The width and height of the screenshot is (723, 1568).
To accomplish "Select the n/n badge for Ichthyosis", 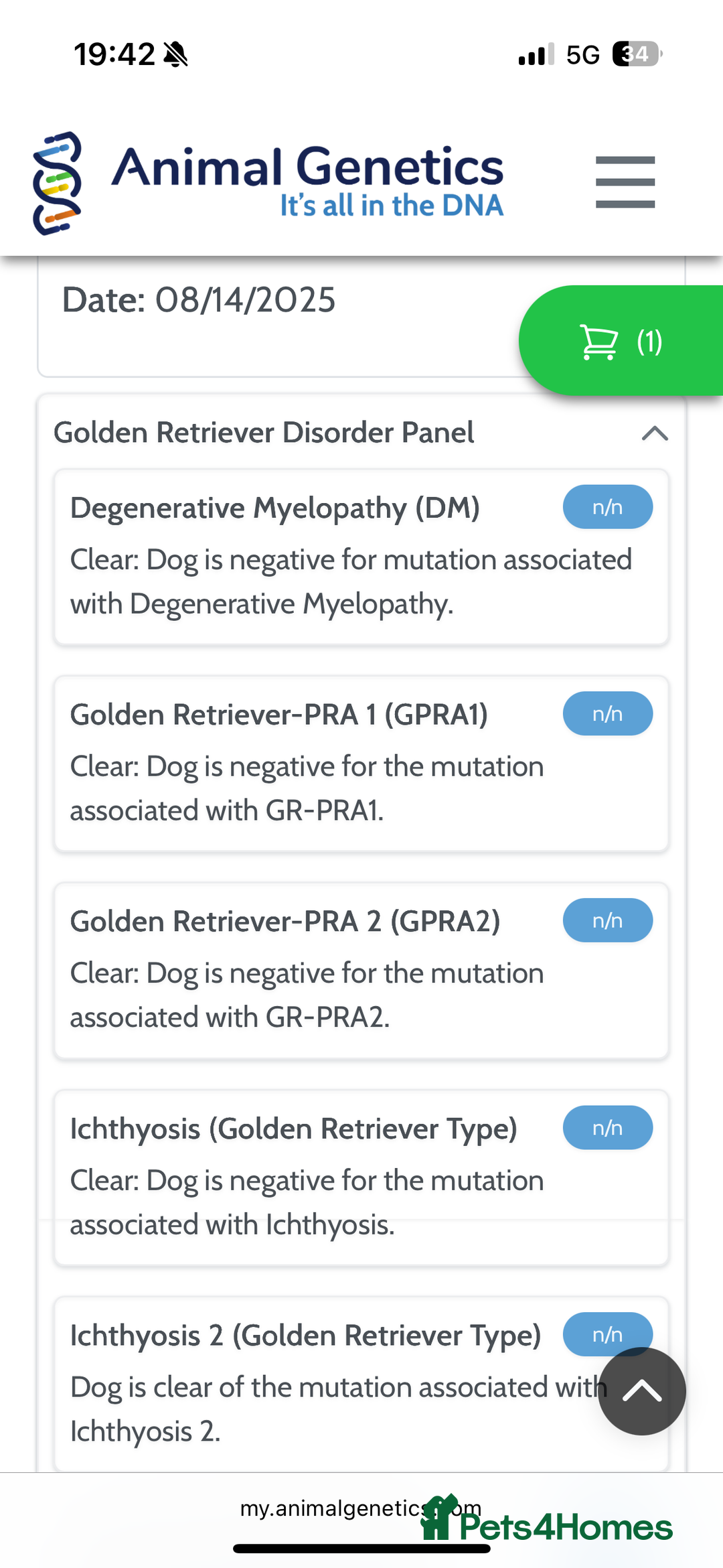I will point(607,1127).
